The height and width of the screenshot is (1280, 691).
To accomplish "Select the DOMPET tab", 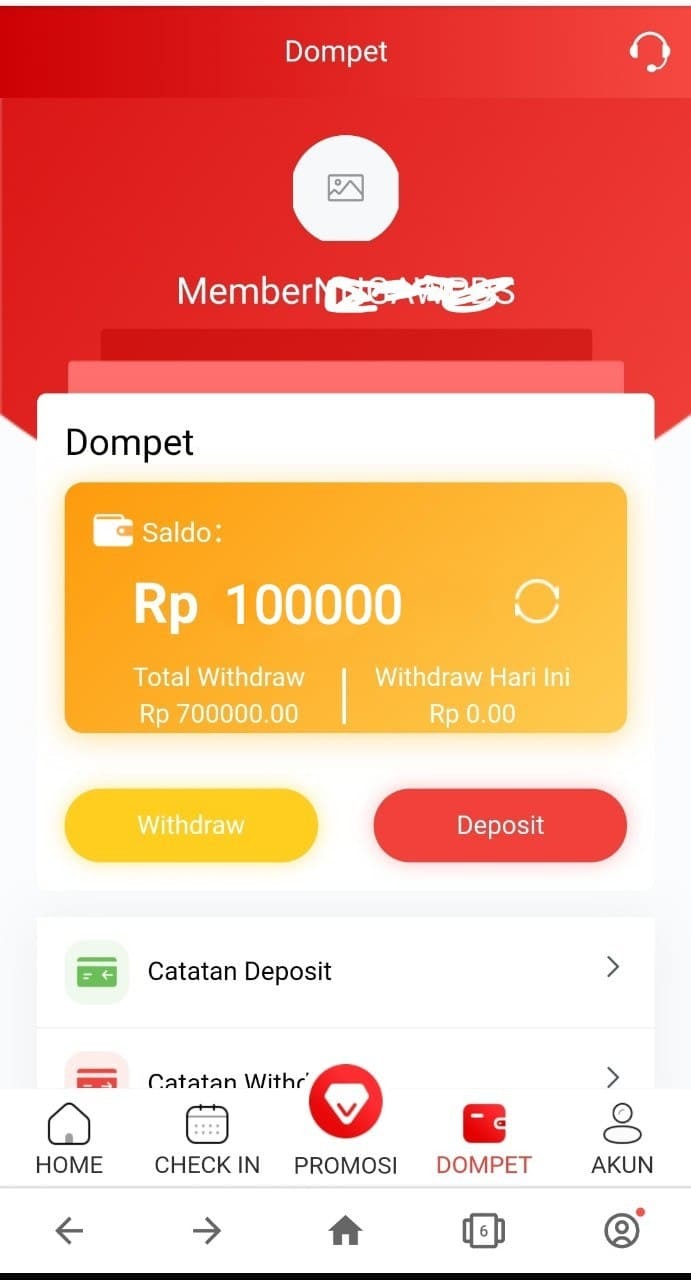I will pyautogui.click(x=484, y=1140).
